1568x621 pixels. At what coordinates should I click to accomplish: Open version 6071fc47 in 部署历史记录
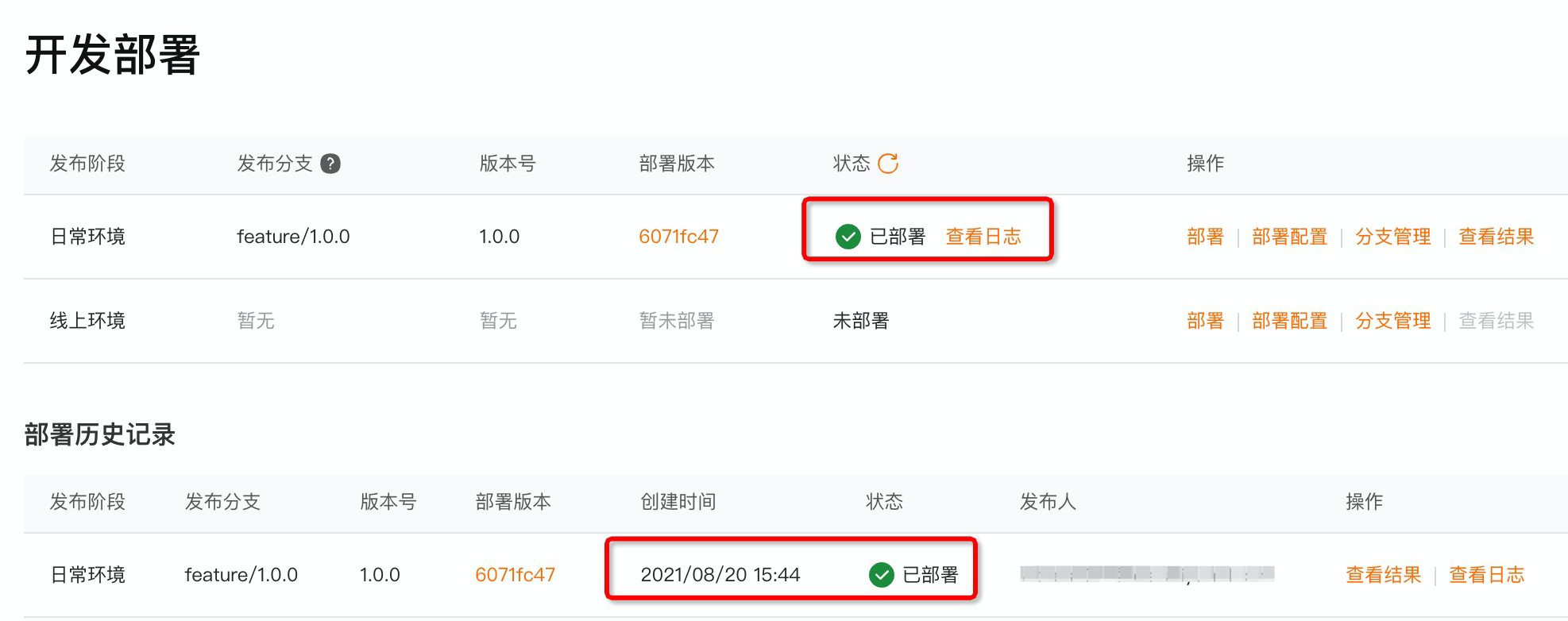coord(515,575)
